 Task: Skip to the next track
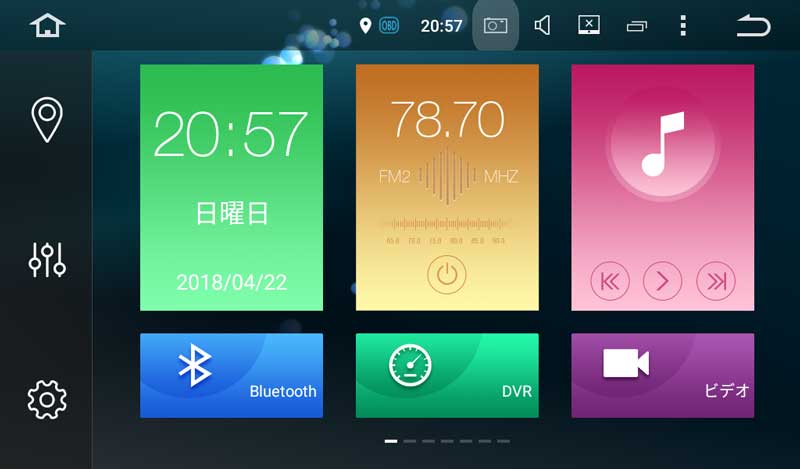(x=715, y=281)
